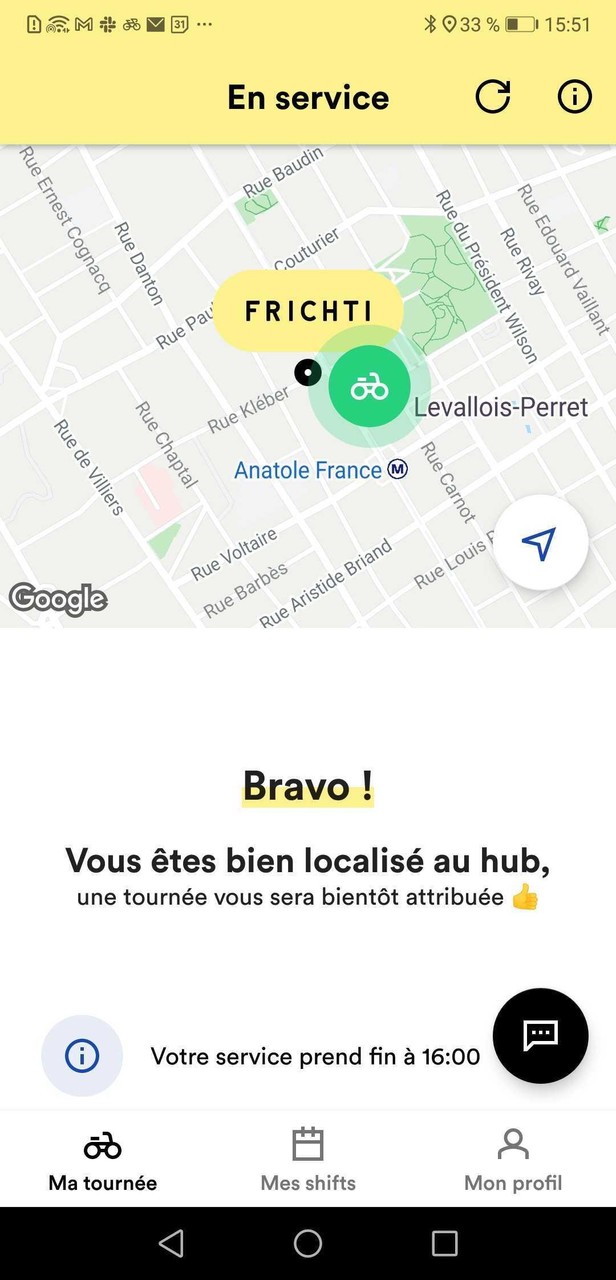Refresh the service status
616x1280 pixels.
pos(492,97)
